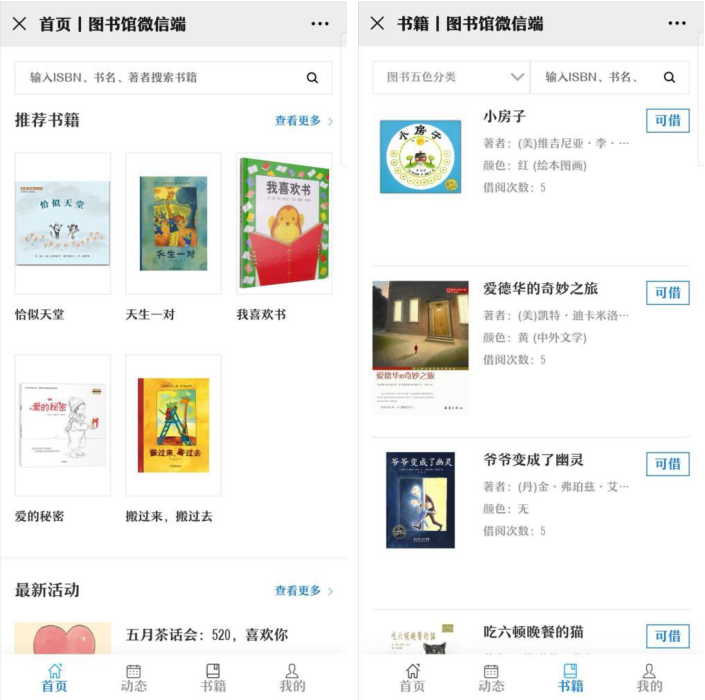Switch to 动态 tab on the 首页 page
This screenshot has height=700, width=705.
click(x=134, y=677)
